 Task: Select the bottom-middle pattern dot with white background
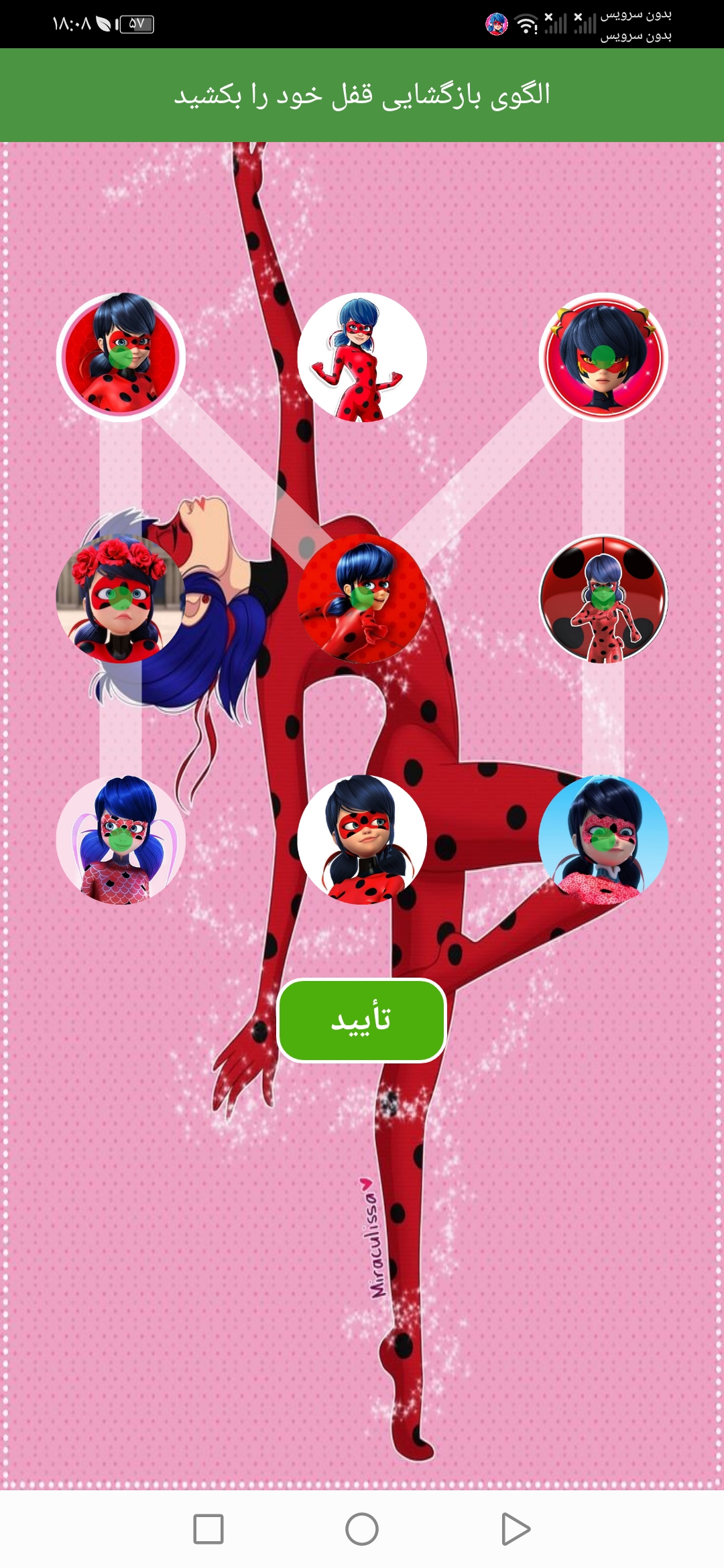tap(362, 840)
